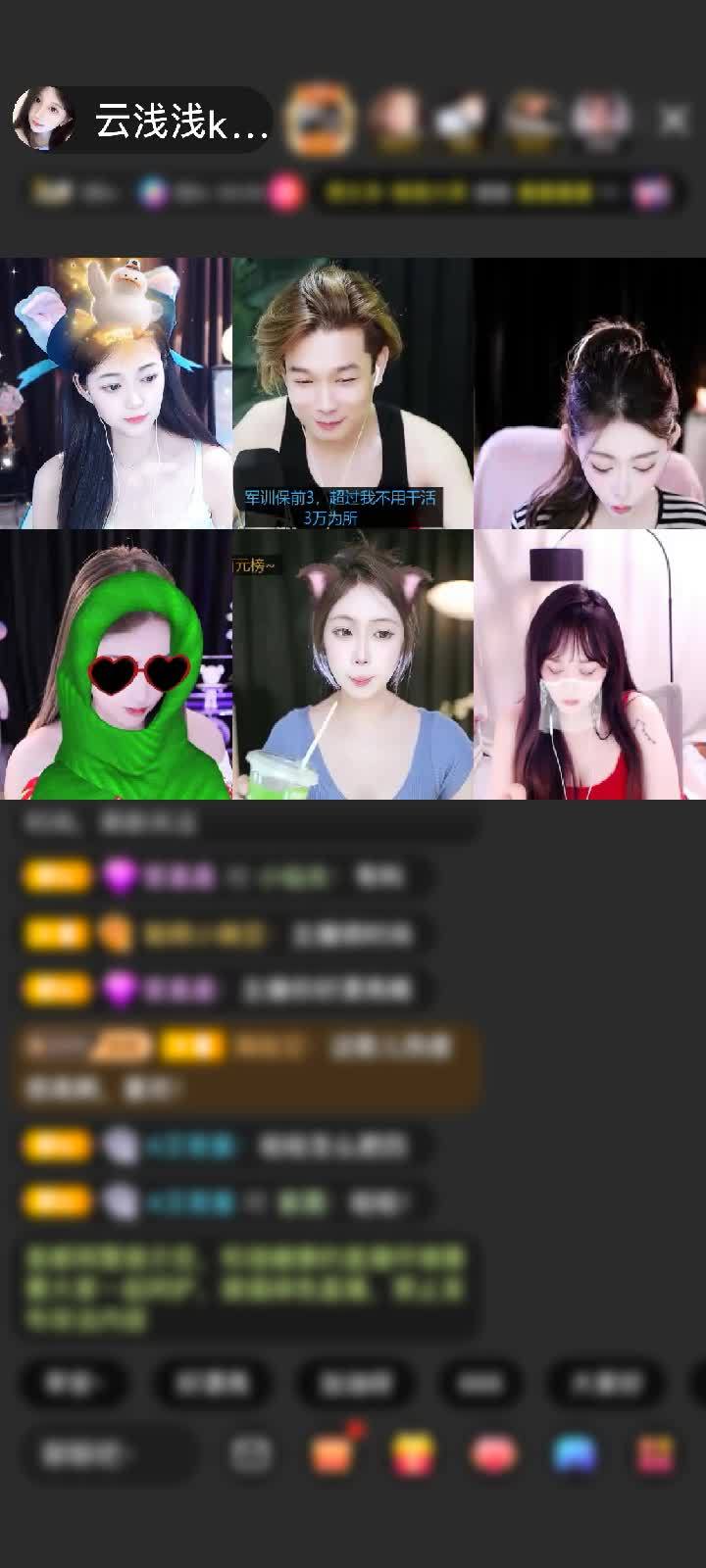Image resolution: width=706 pixels, height=1568 pixels.
Task: Select the host tile with the fairy headdress
Action: [x=116, y=392]
